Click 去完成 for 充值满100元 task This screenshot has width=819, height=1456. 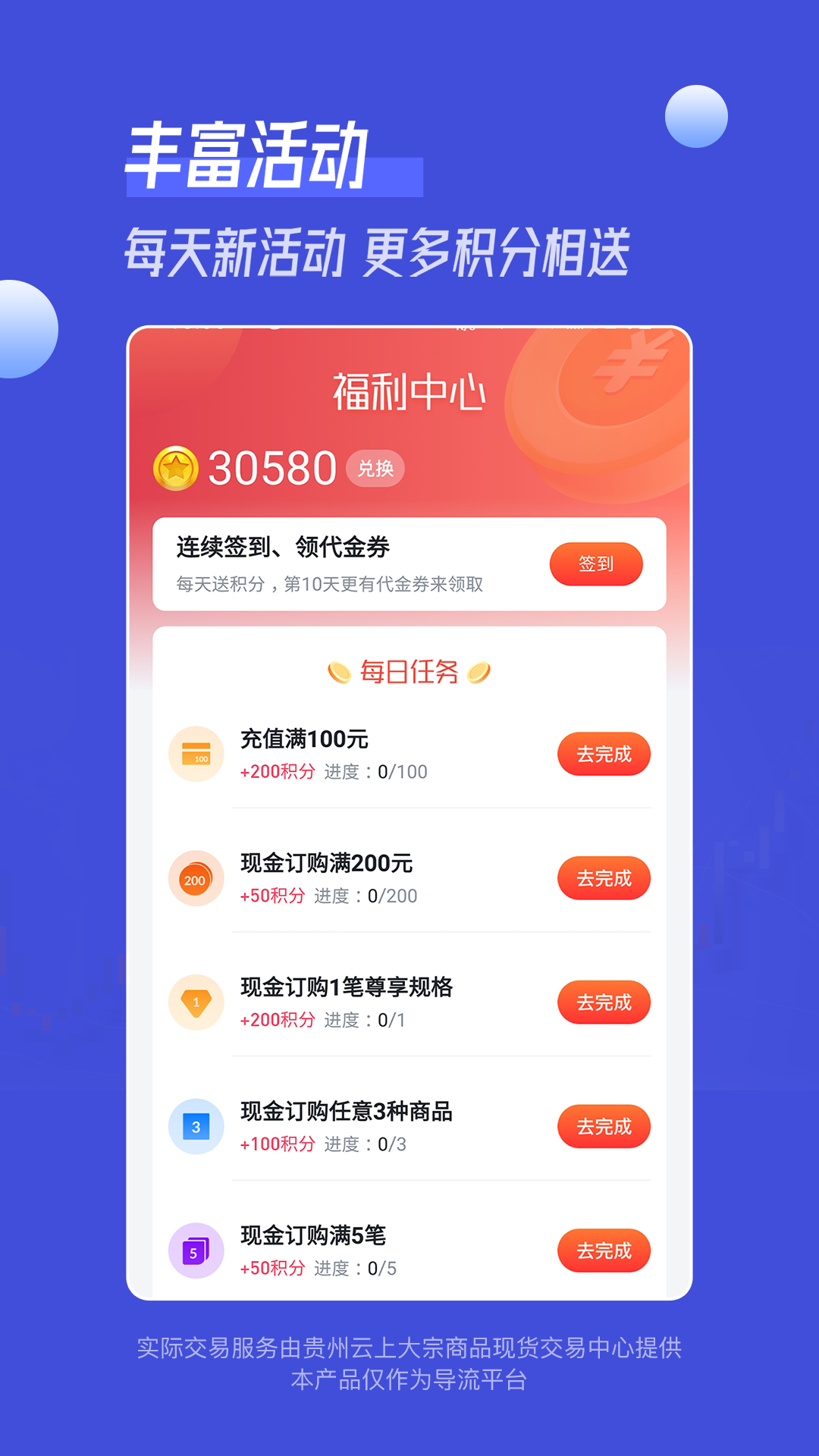point(604,753)
